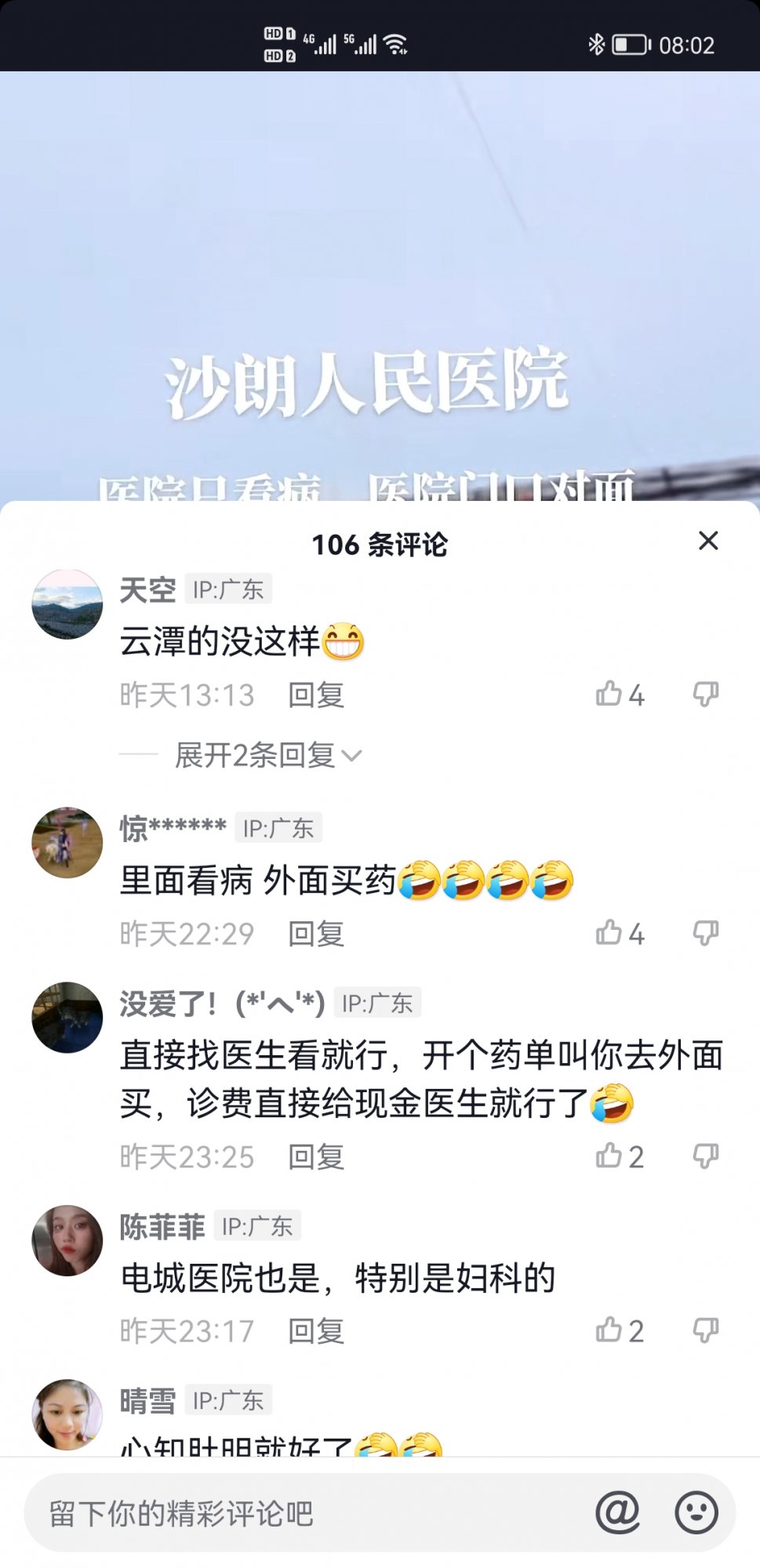Reply to 没爱了's comment
Screen dimensions: 760x1568
[x=315, y=1157]
